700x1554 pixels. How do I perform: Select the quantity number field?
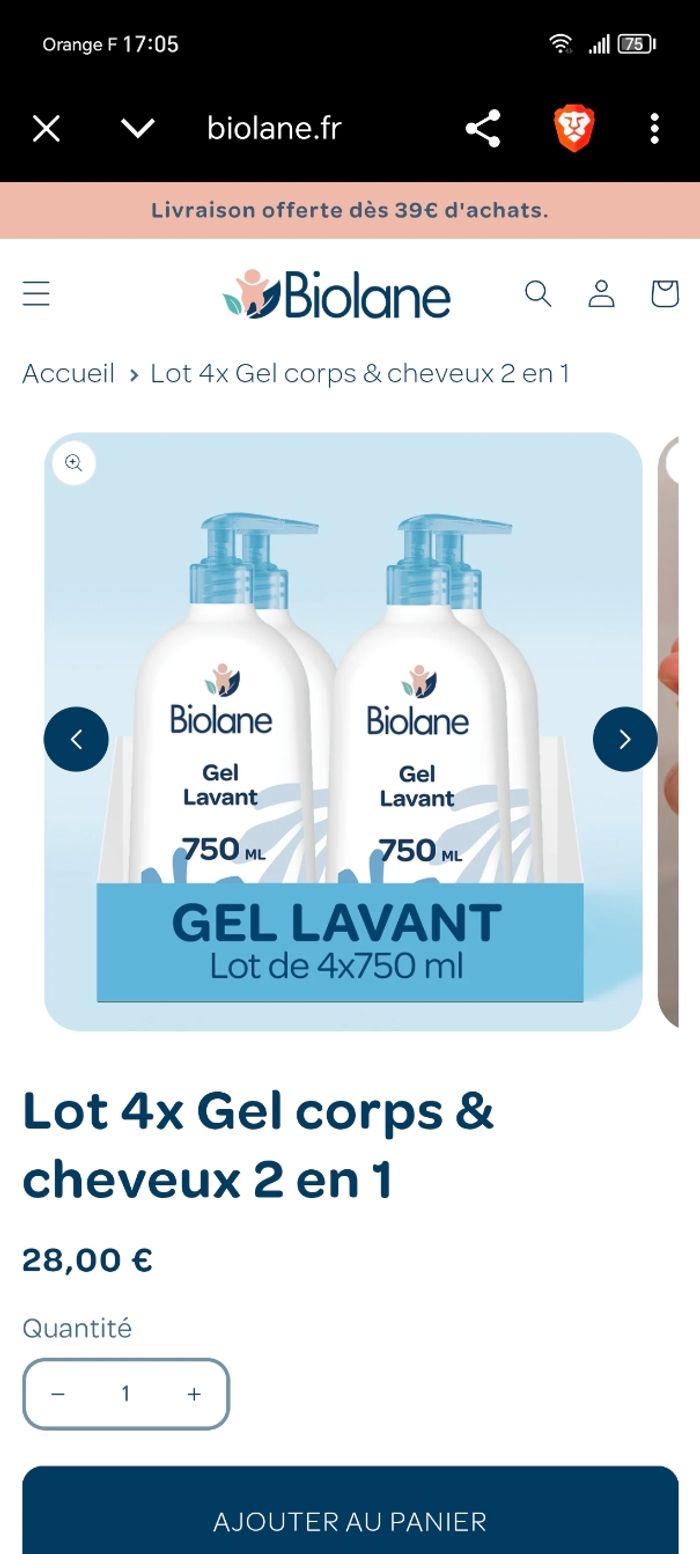[x=126, y=1394]
